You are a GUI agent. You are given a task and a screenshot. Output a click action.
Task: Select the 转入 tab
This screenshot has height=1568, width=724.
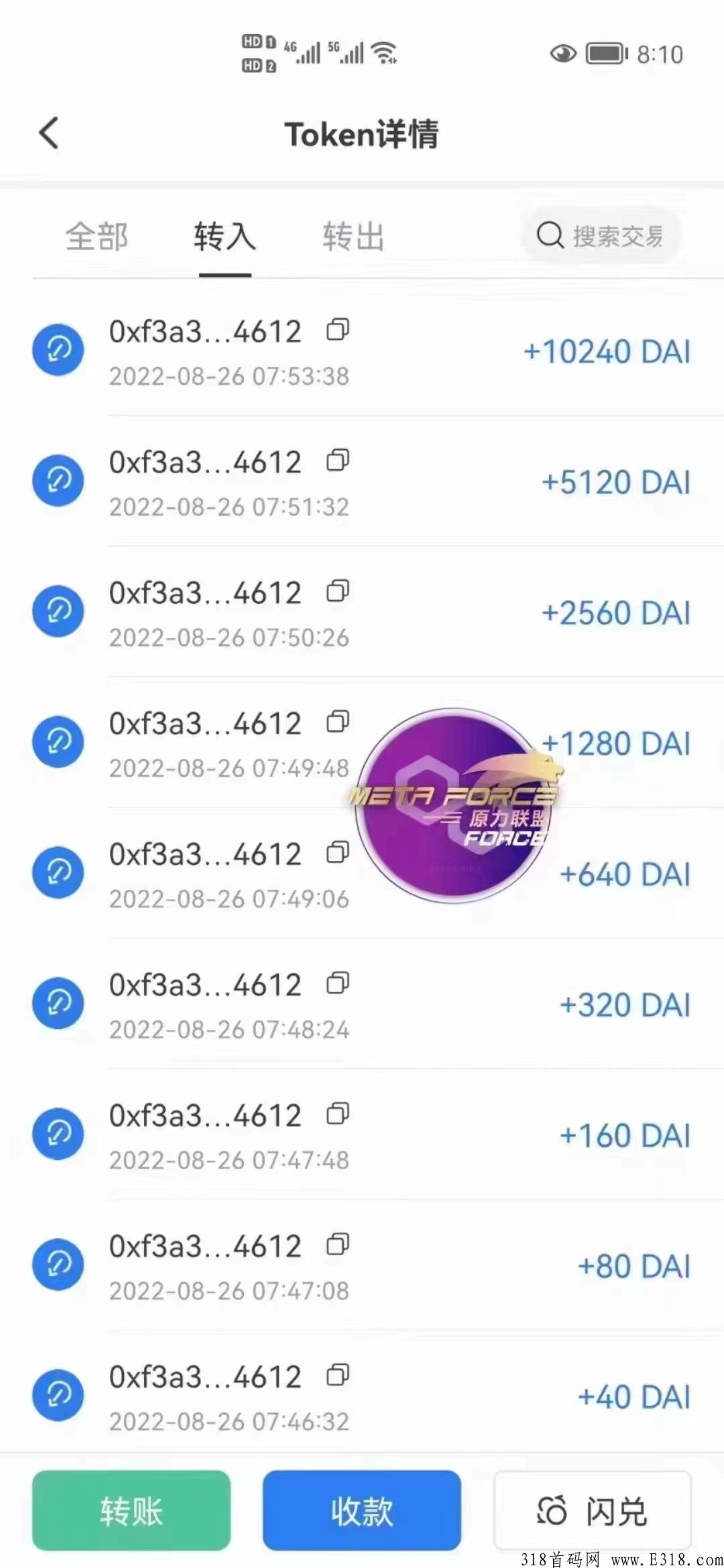(x=225, y=237)
